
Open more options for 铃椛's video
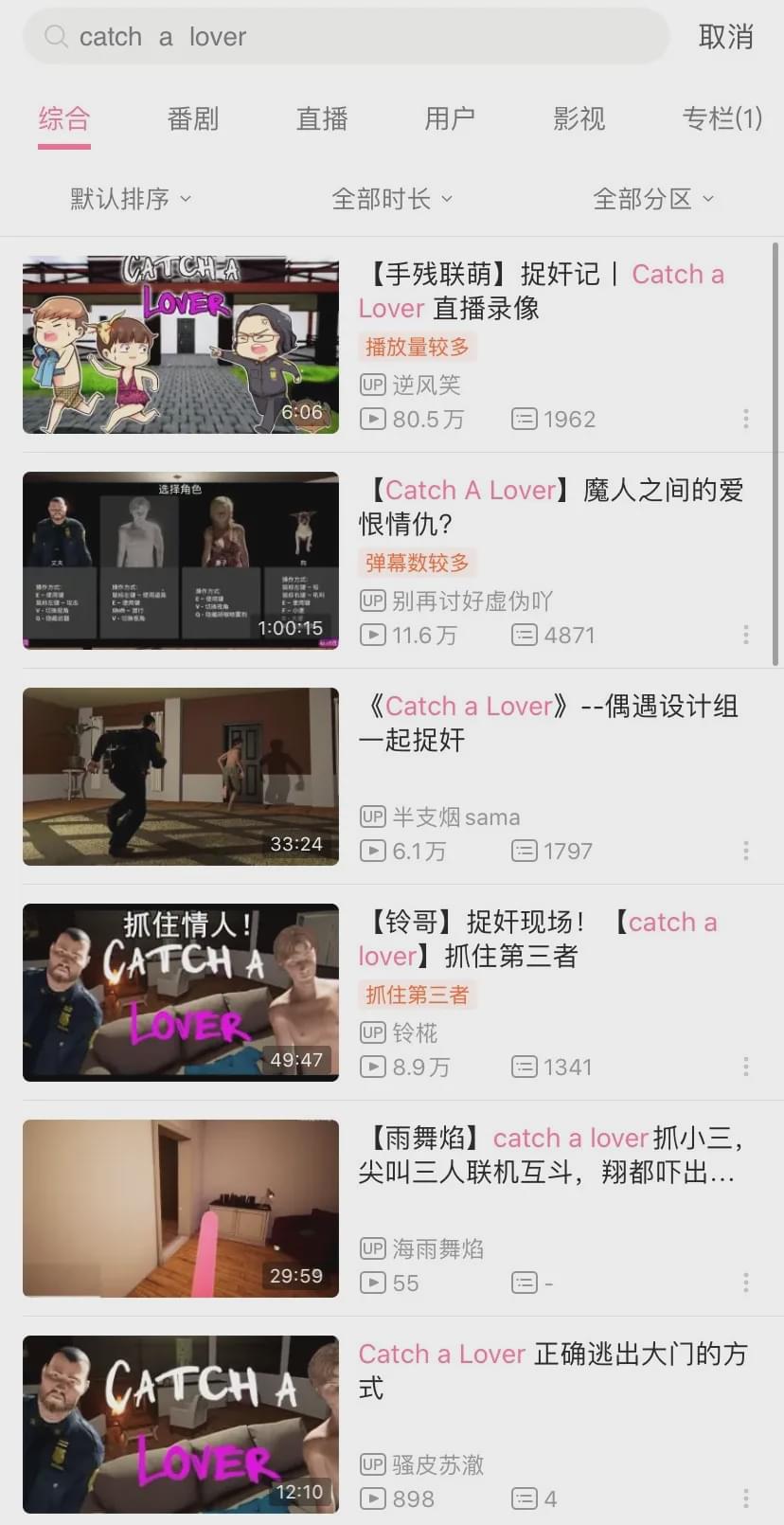(x=746, y=1067)
